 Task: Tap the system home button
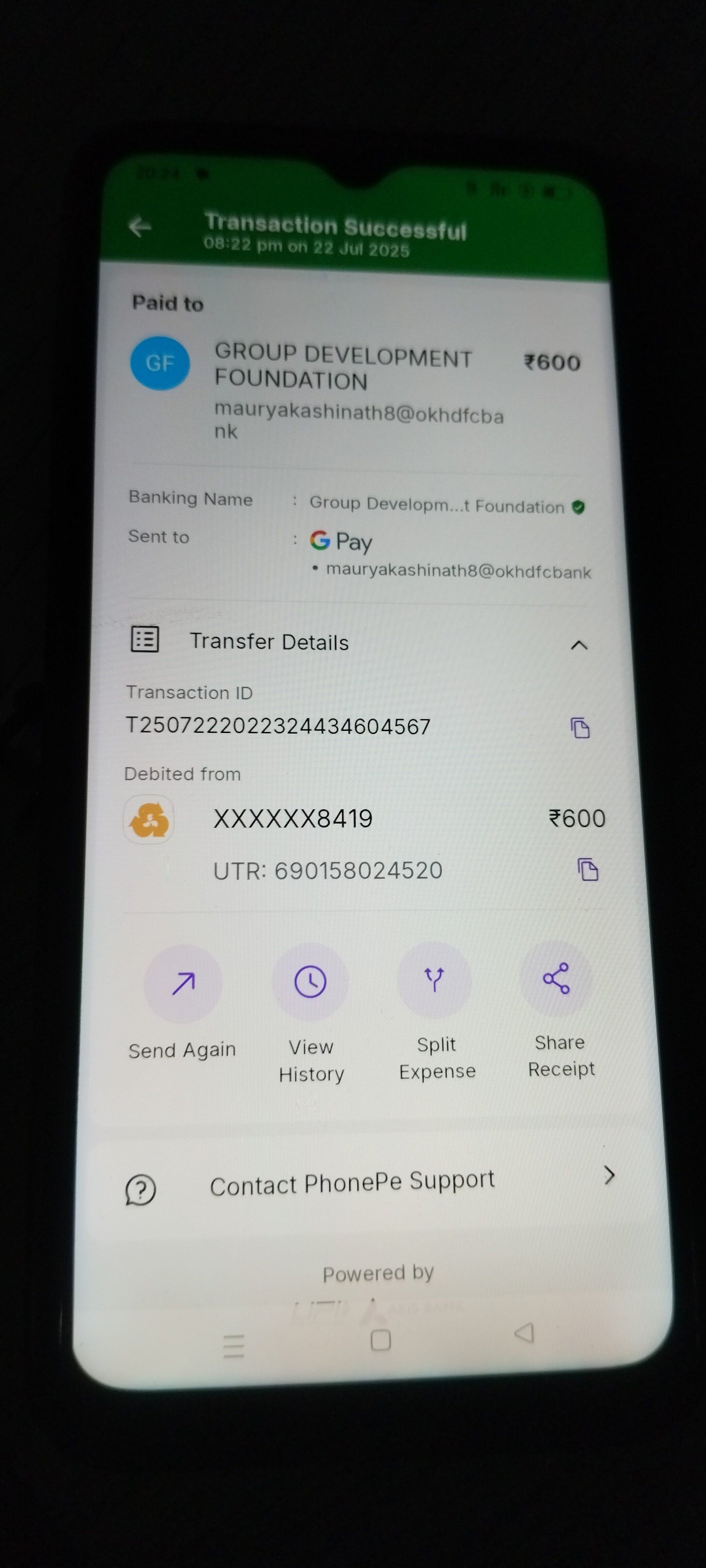click(x=381, y=1340)
